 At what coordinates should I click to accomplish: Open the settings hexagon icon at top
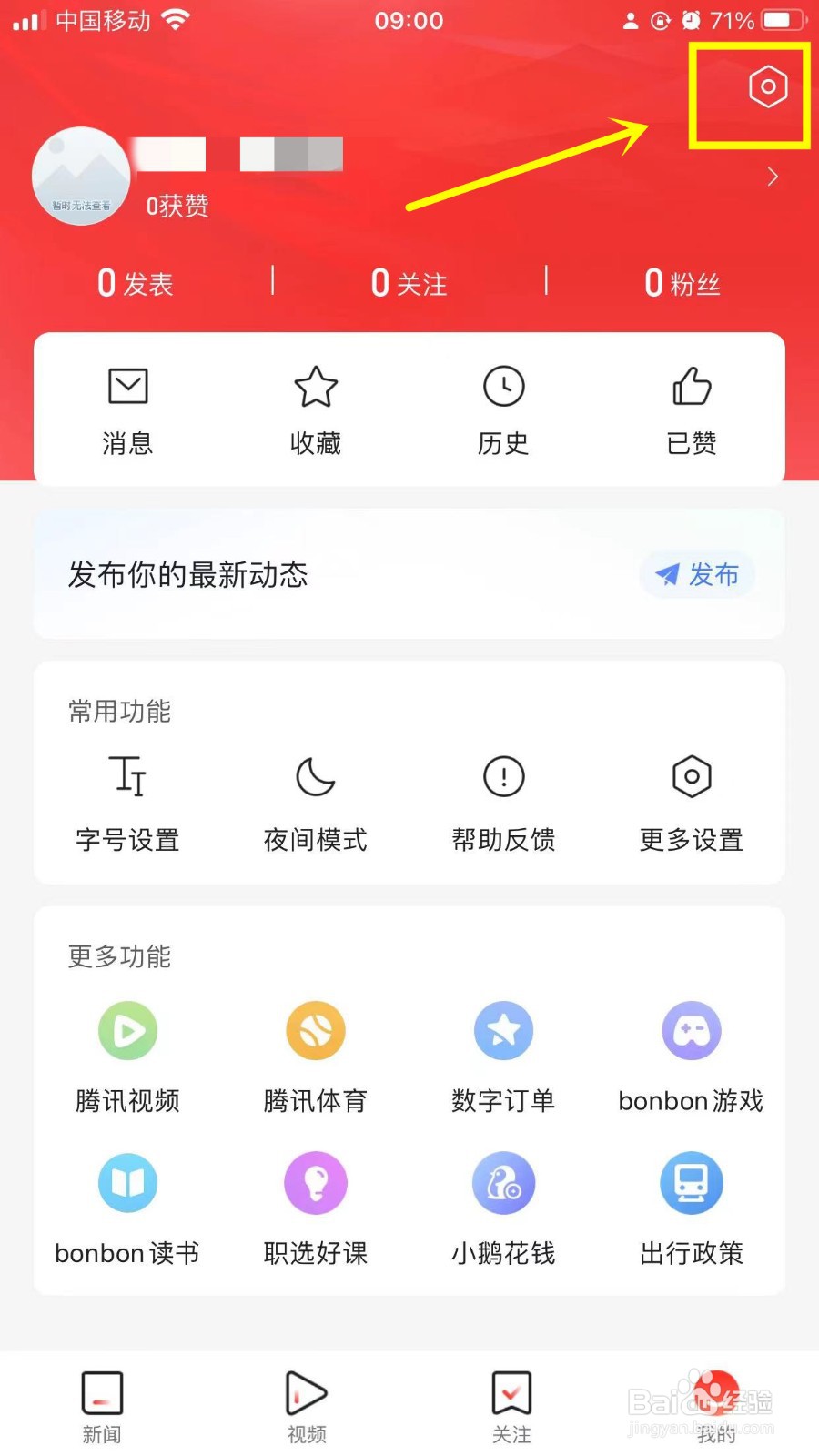point(767,86)
